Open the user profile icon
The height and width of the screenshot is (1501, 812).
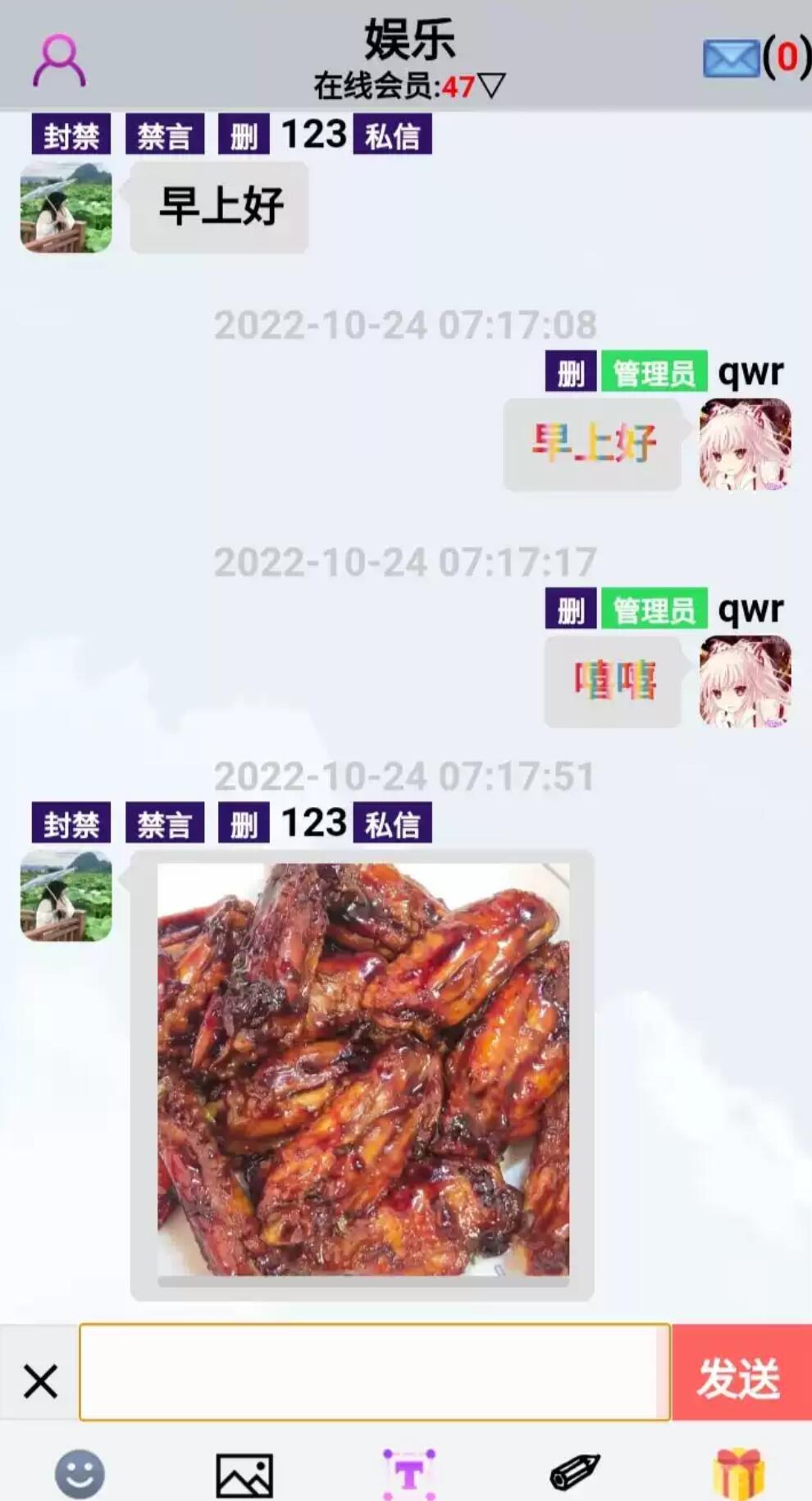pos(58,61)
